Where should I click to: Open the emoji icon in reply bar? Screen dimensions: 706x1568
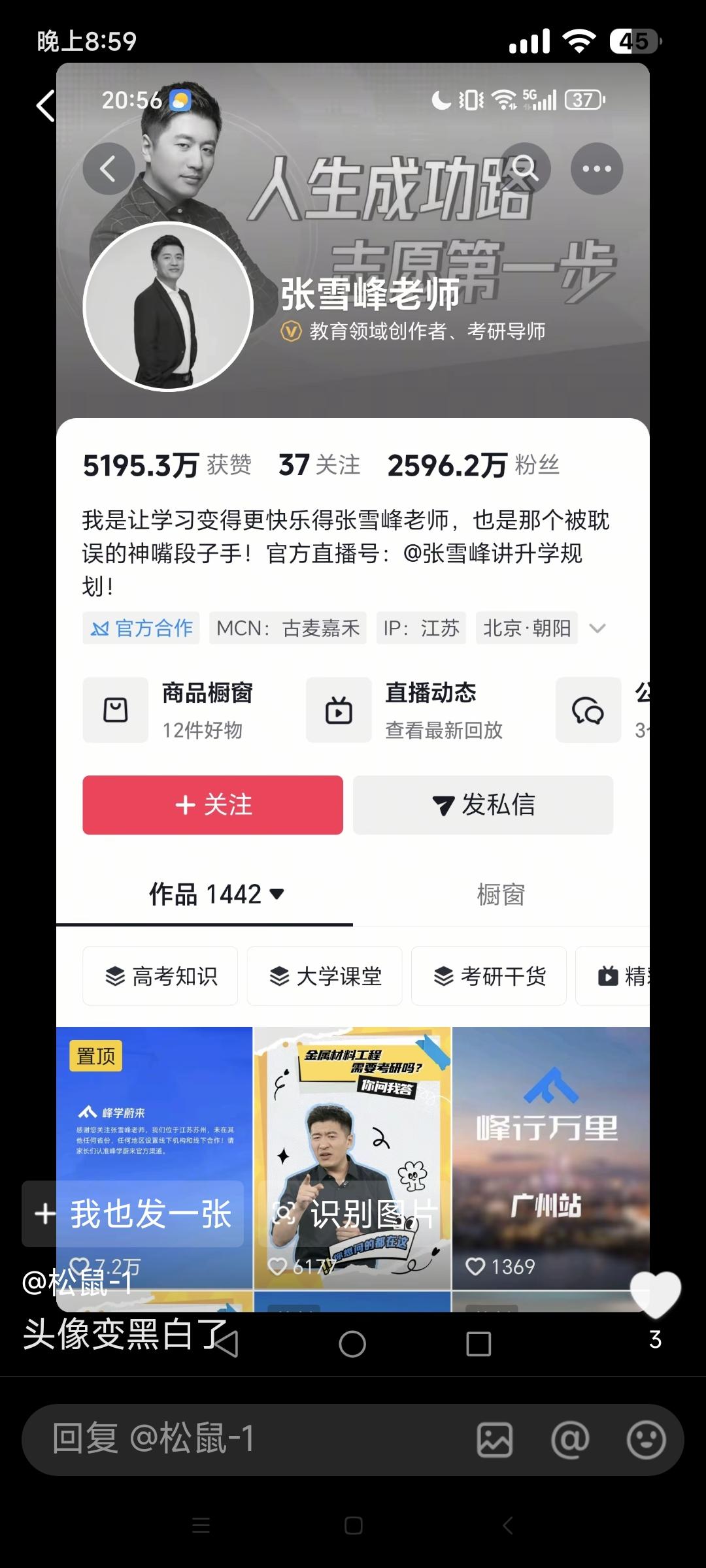647,1439
